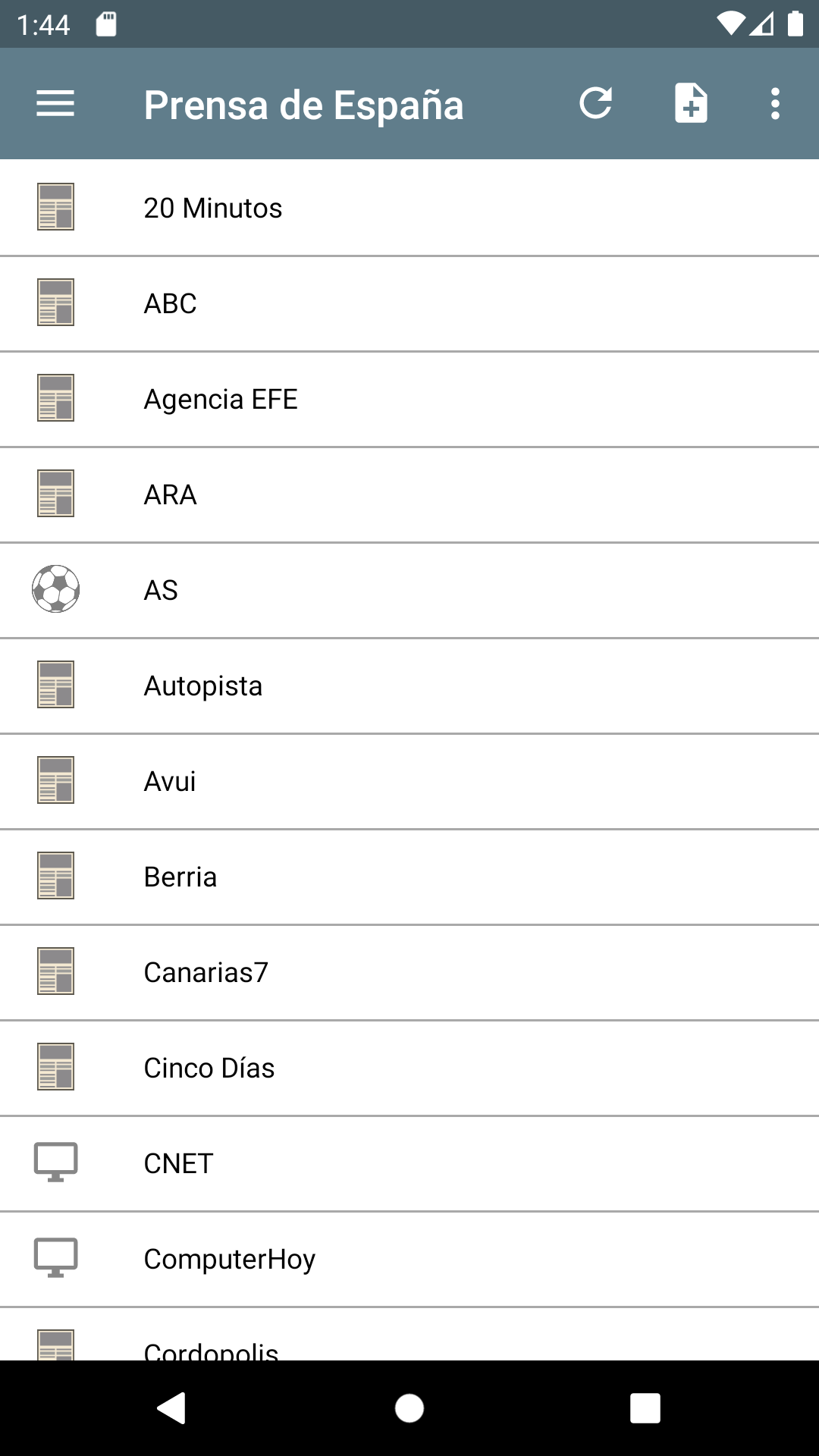Tap the system home button
819x1456 pixels.
pos(409,1408)
